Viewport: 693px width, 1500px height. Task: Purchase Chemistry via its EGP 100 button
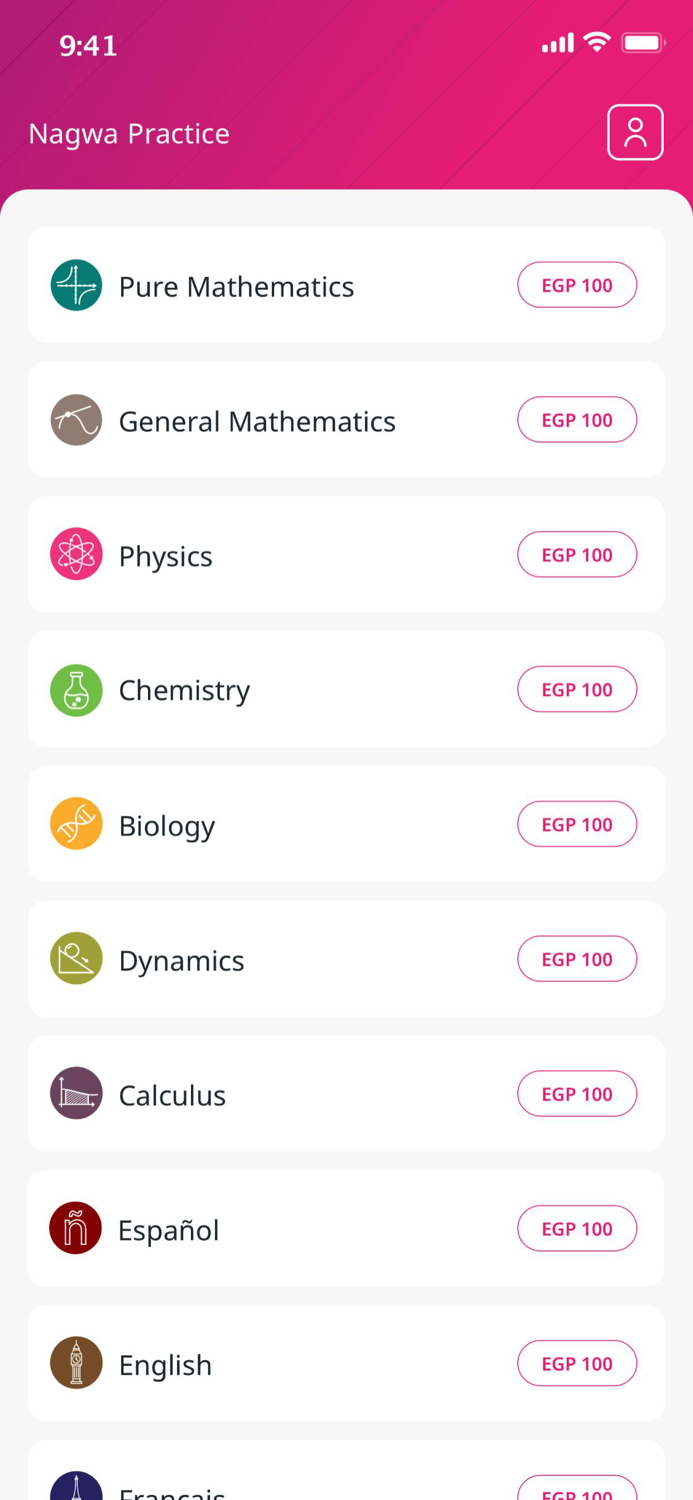point(577,690)
